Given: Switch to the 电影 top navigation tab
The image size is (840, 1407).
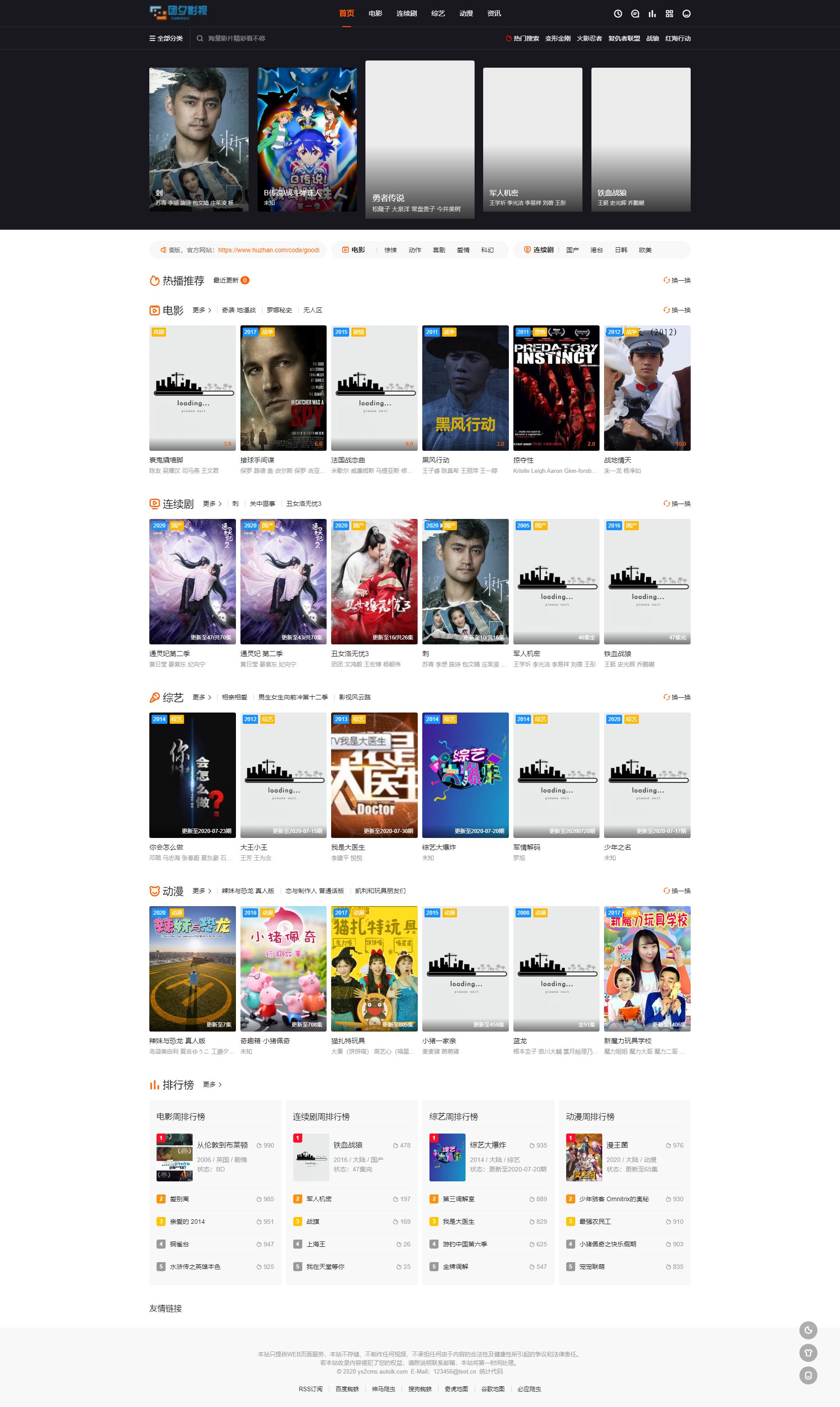Looking at the screenshot, I should [375, 14].
